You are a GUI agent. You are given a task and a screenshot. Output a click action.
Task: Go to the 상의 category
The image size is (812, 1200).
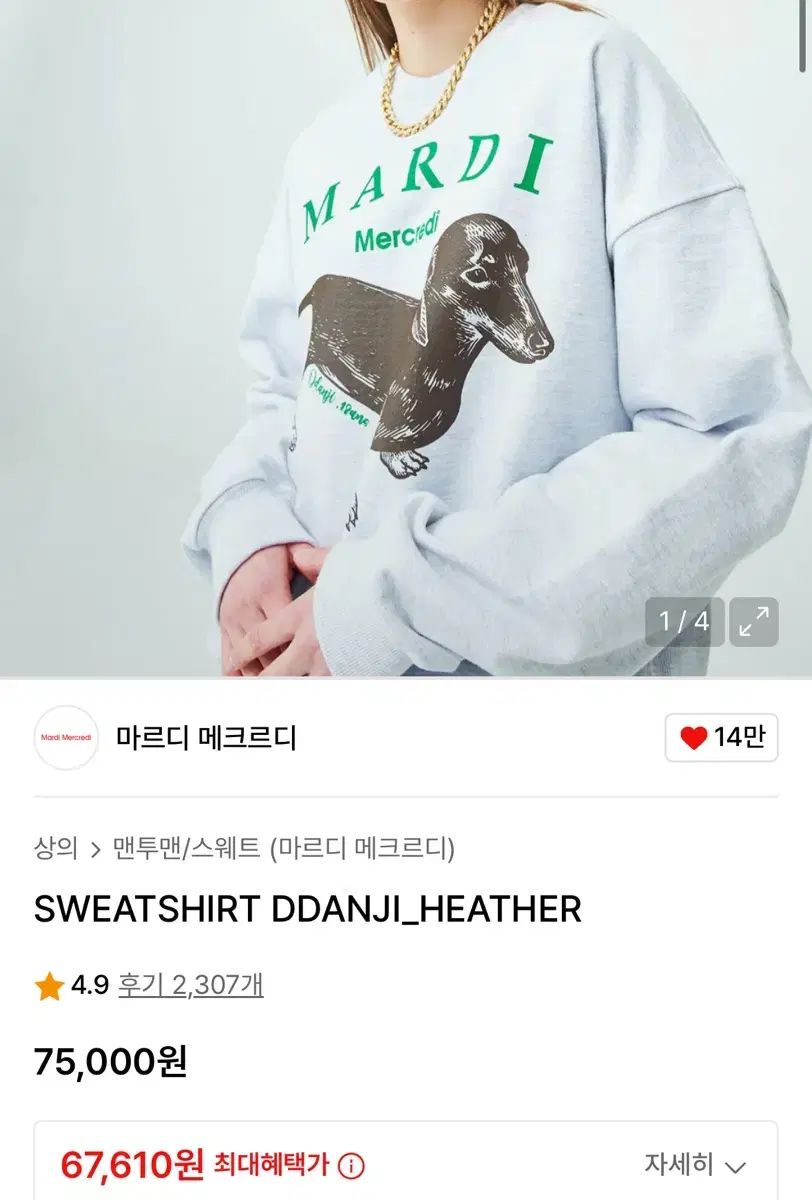point(55,849)
